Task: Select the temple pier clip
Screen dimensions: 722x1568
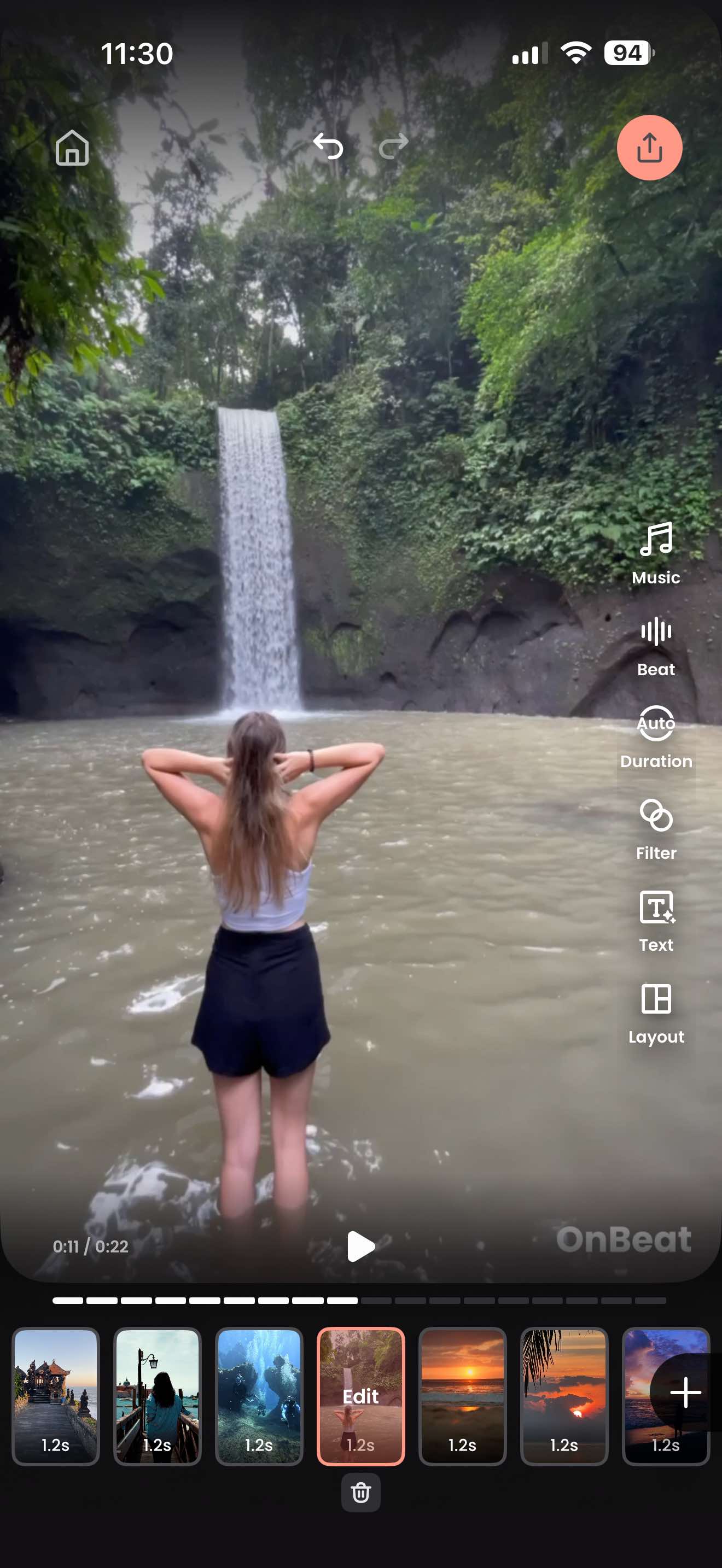Action: [x=55, y=1396]
